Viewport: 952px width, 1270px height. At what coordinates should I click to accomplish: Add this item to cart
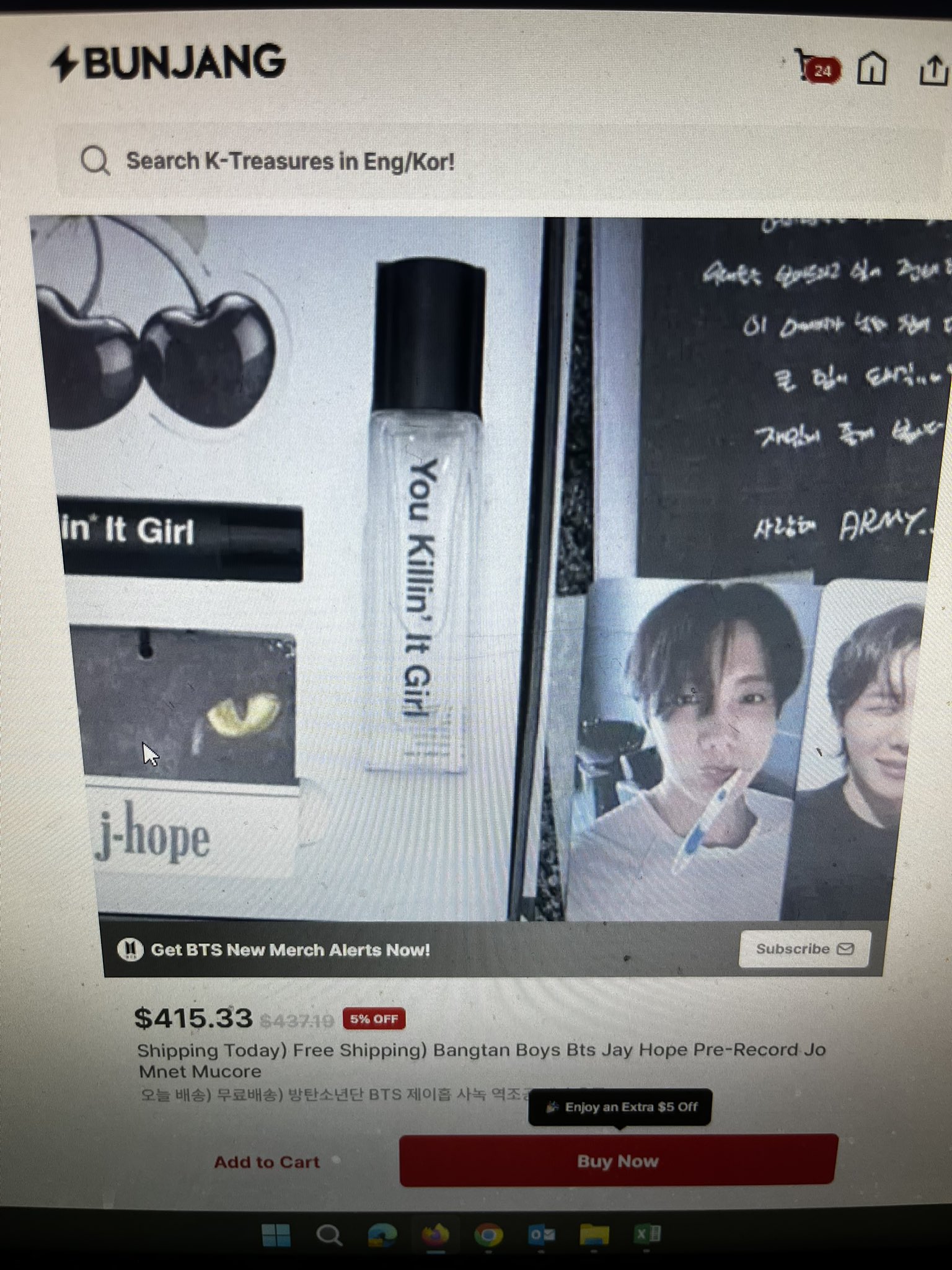(x=267, y=1162)
